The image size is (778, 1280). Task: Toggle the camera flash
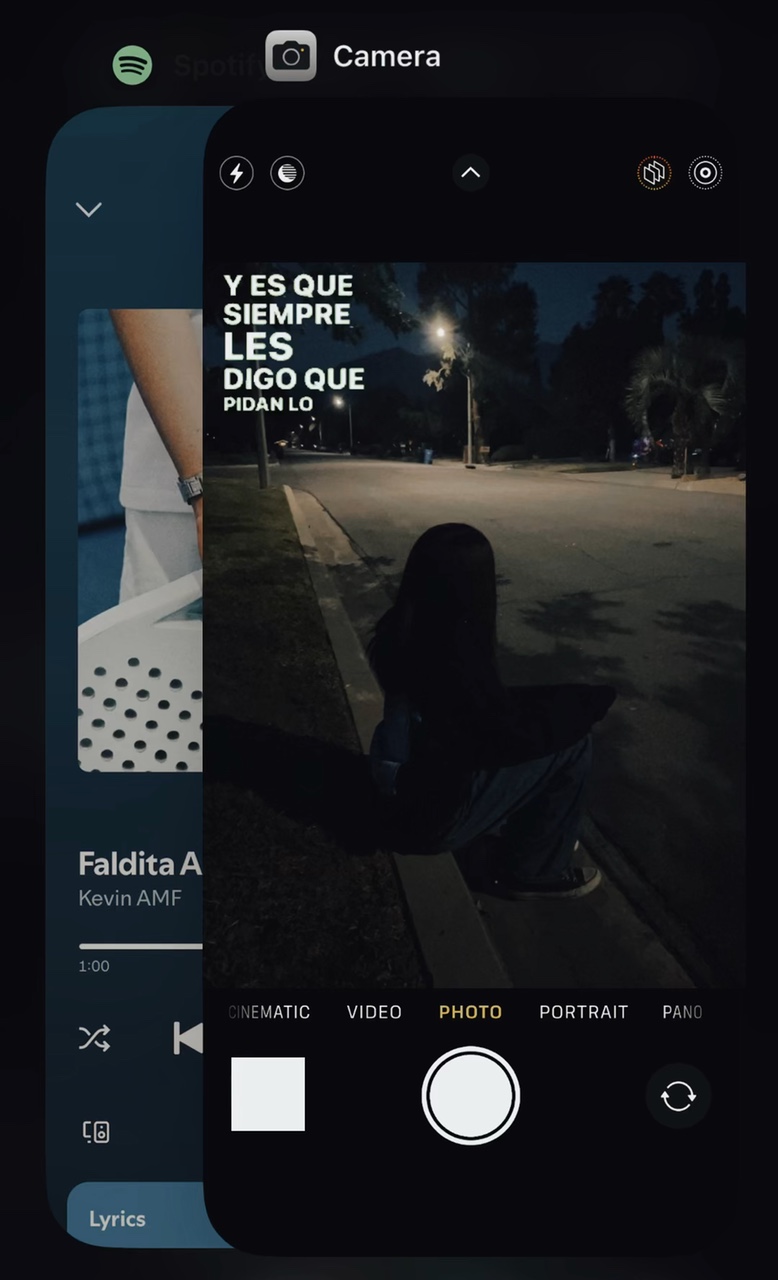click(237, 173)
